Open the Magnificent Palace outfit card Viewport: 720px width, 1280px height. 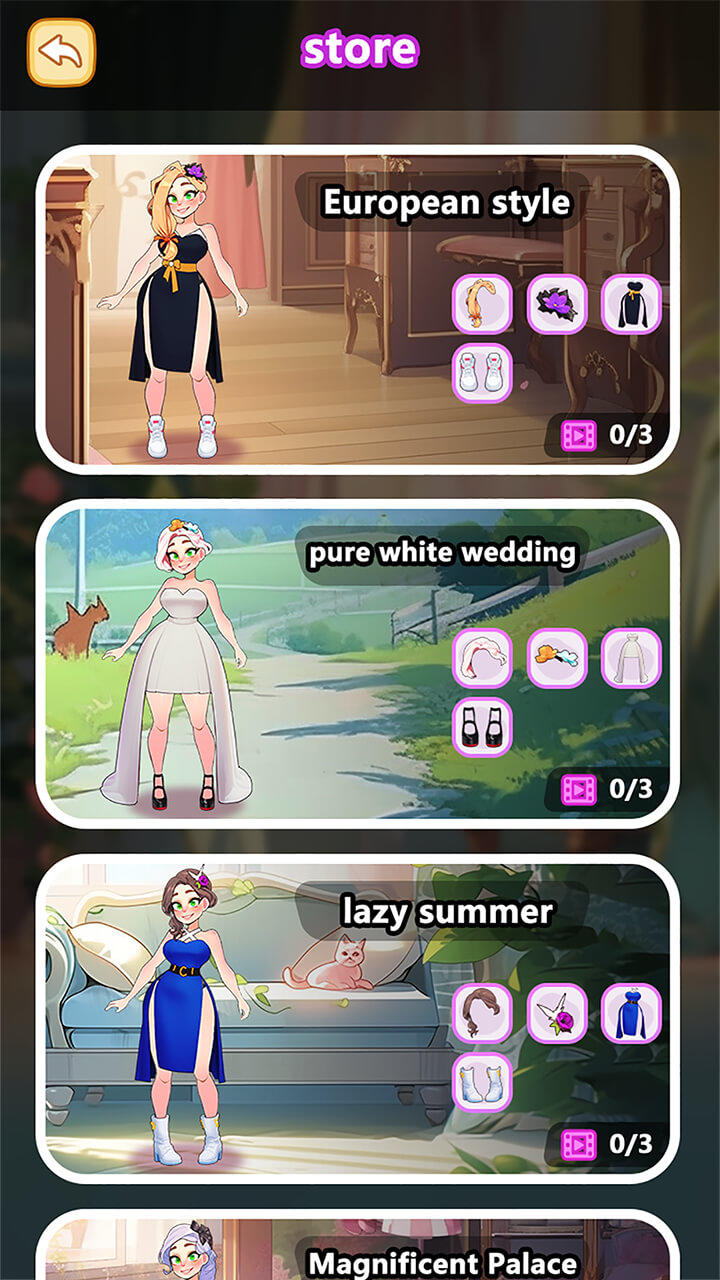coord(358,1250)
